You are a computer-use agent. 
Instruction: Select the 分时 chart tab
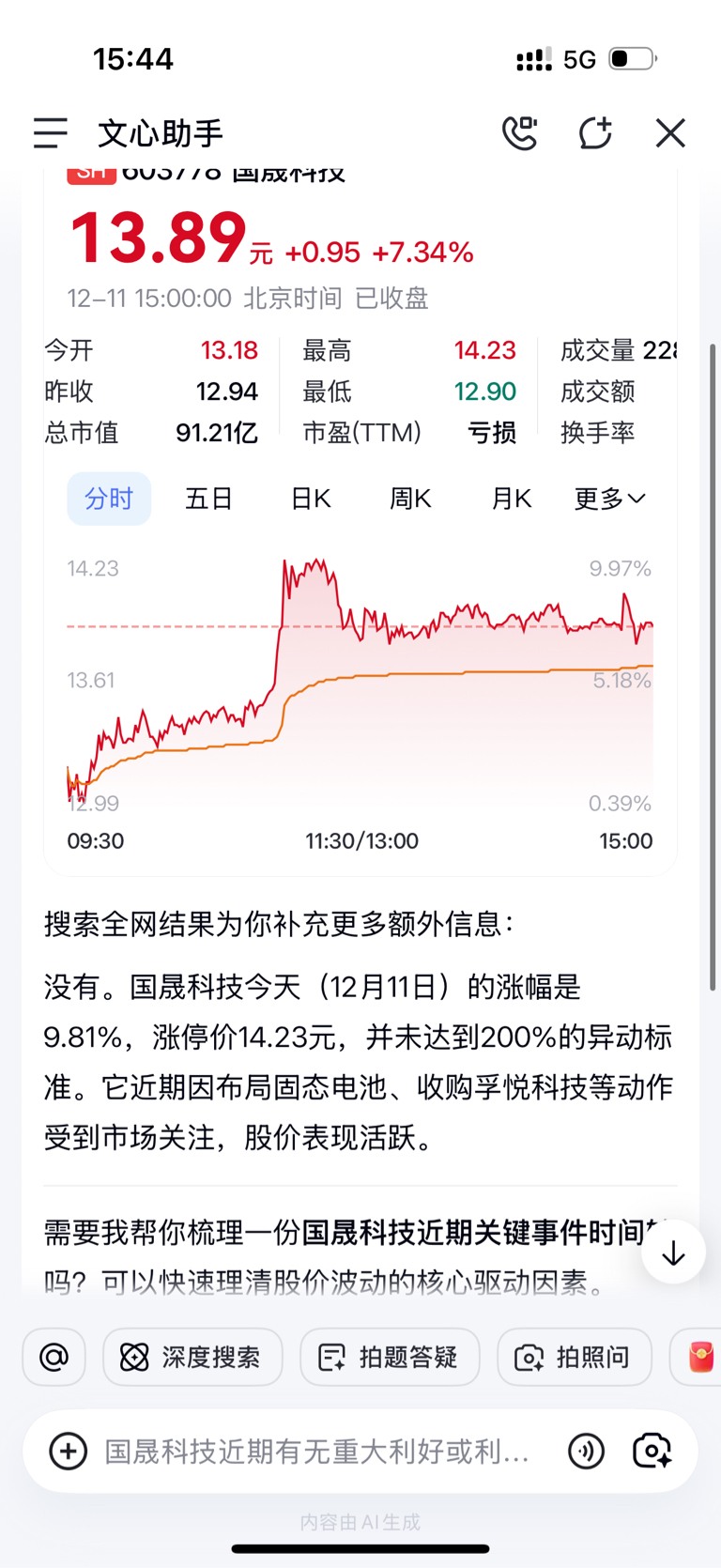[x=109, y=499]
